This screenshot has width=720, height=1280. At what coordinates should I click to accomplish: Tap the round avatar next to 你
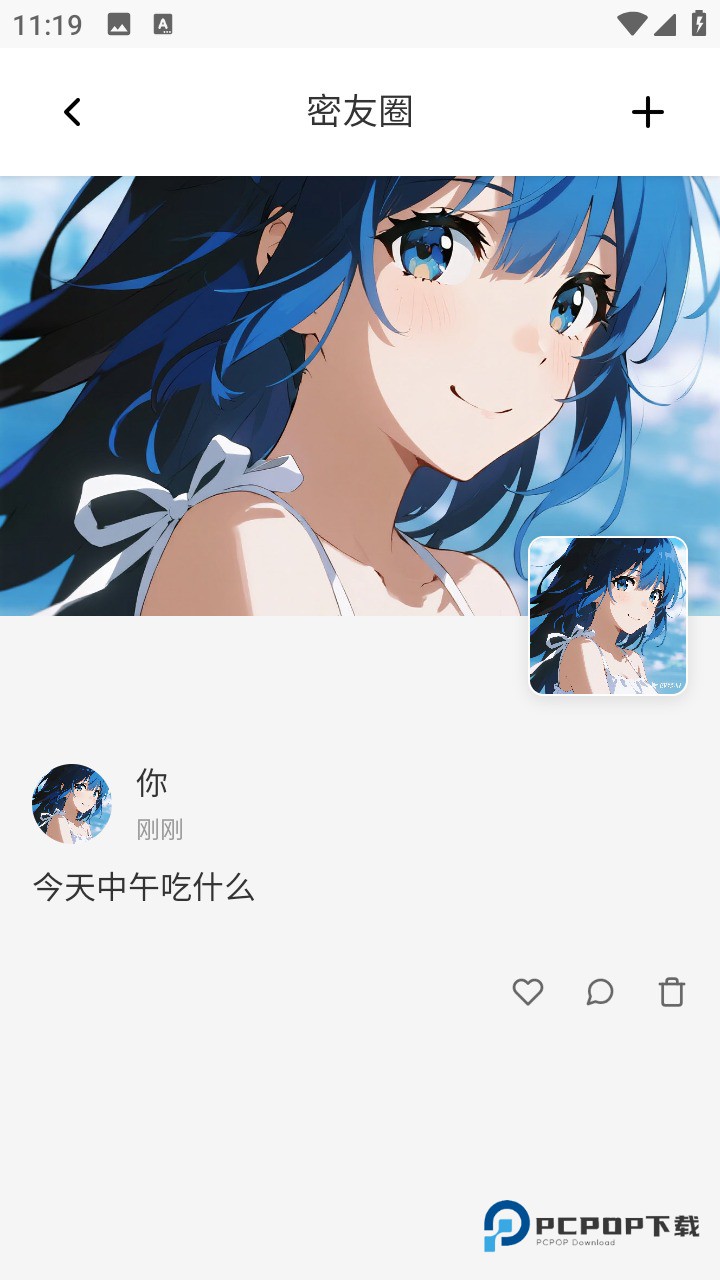point(71,803)
